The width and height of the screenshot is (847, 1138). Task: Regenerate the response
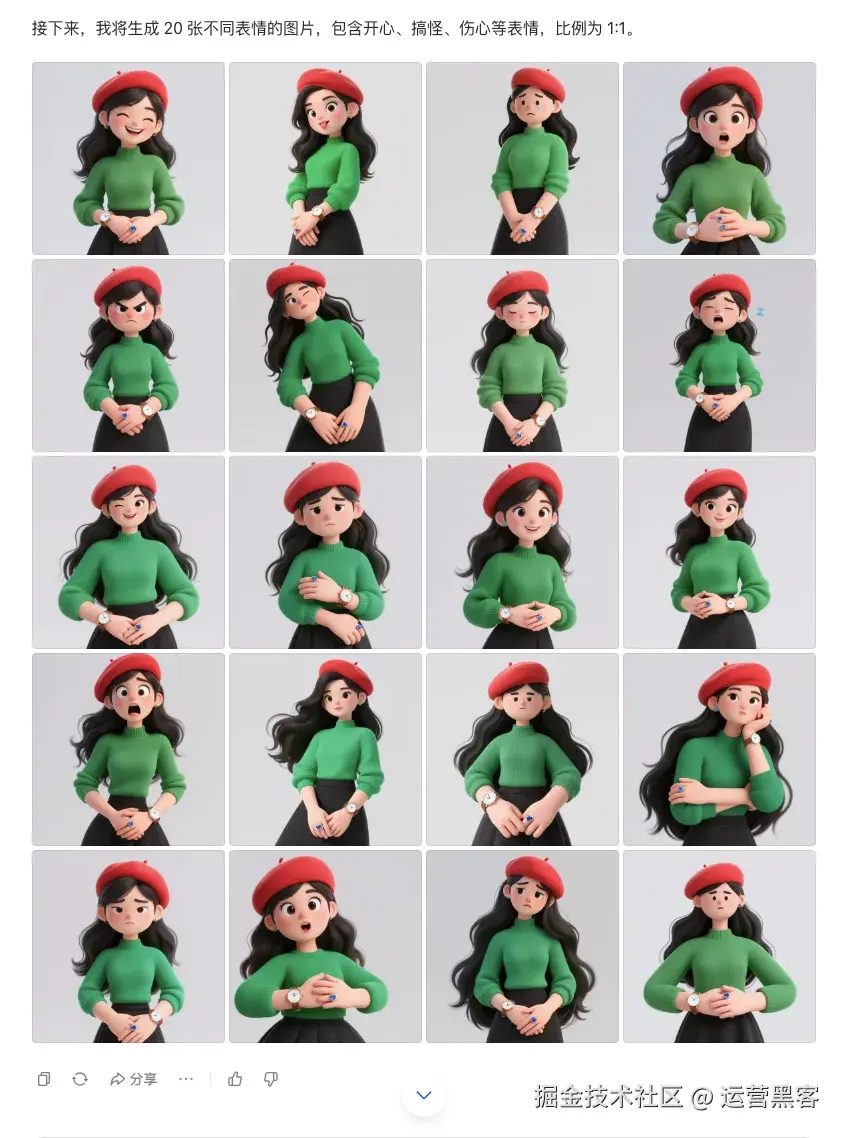(80, 1079)
